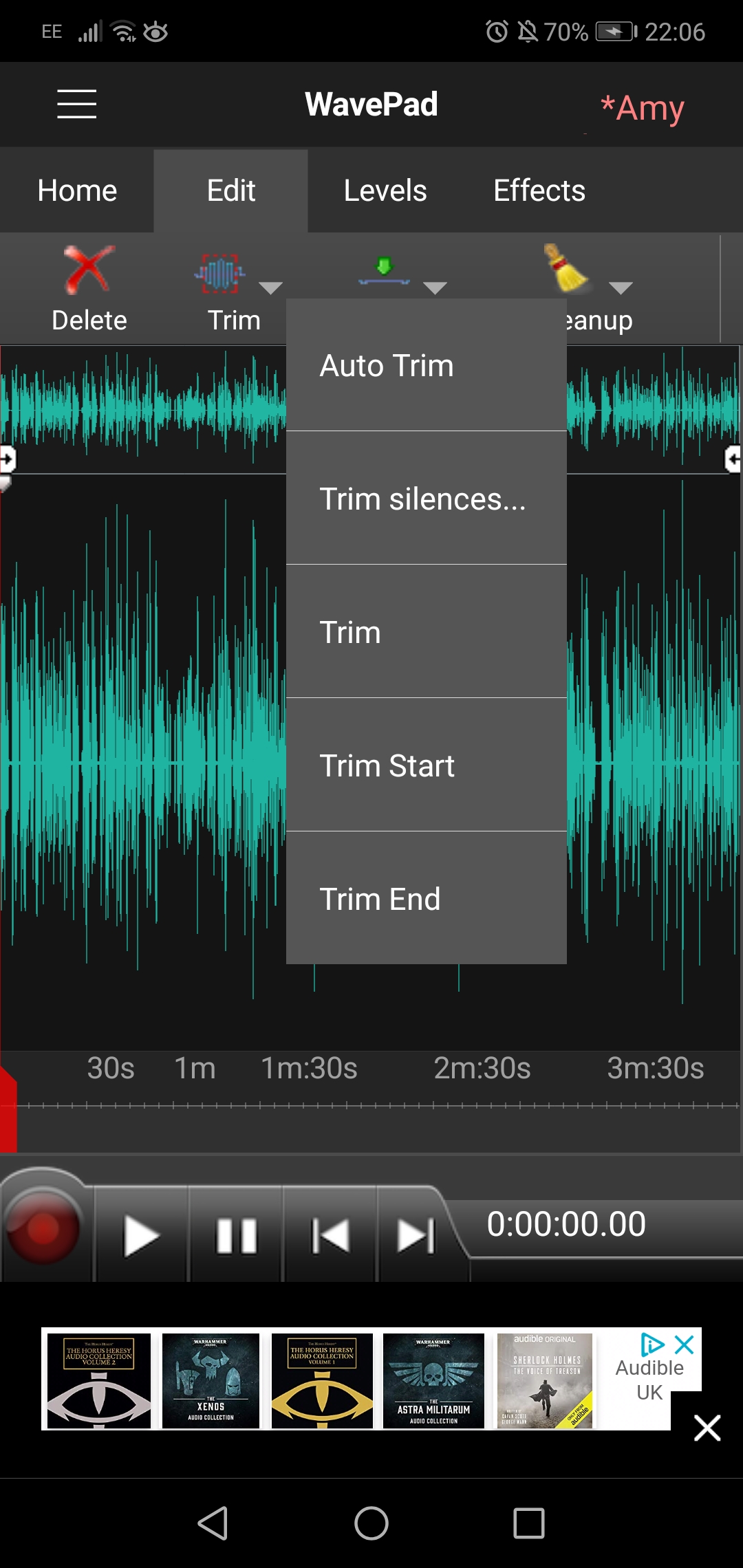Open the Astra Militarum audiobook ad
743x1568 pixels.
pos(433,1381)
